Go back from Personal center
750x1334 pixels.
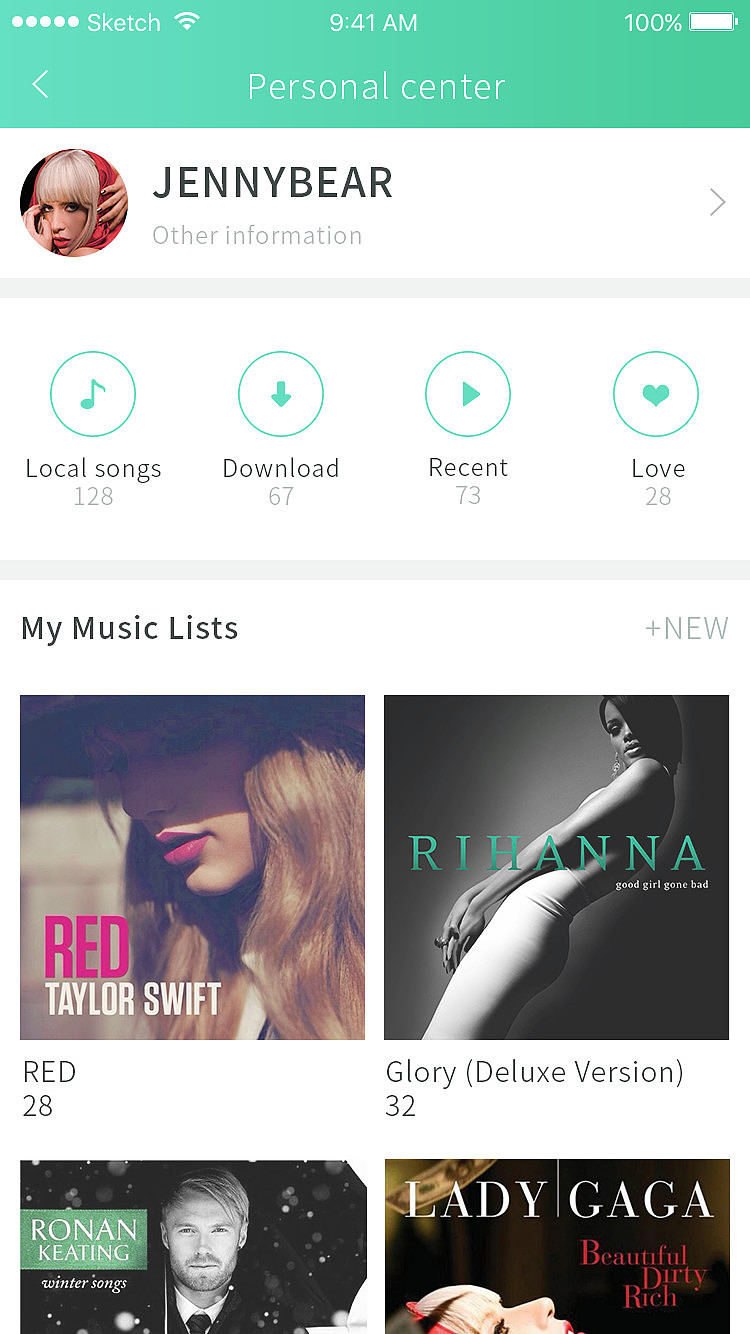[x=41, y=85]
